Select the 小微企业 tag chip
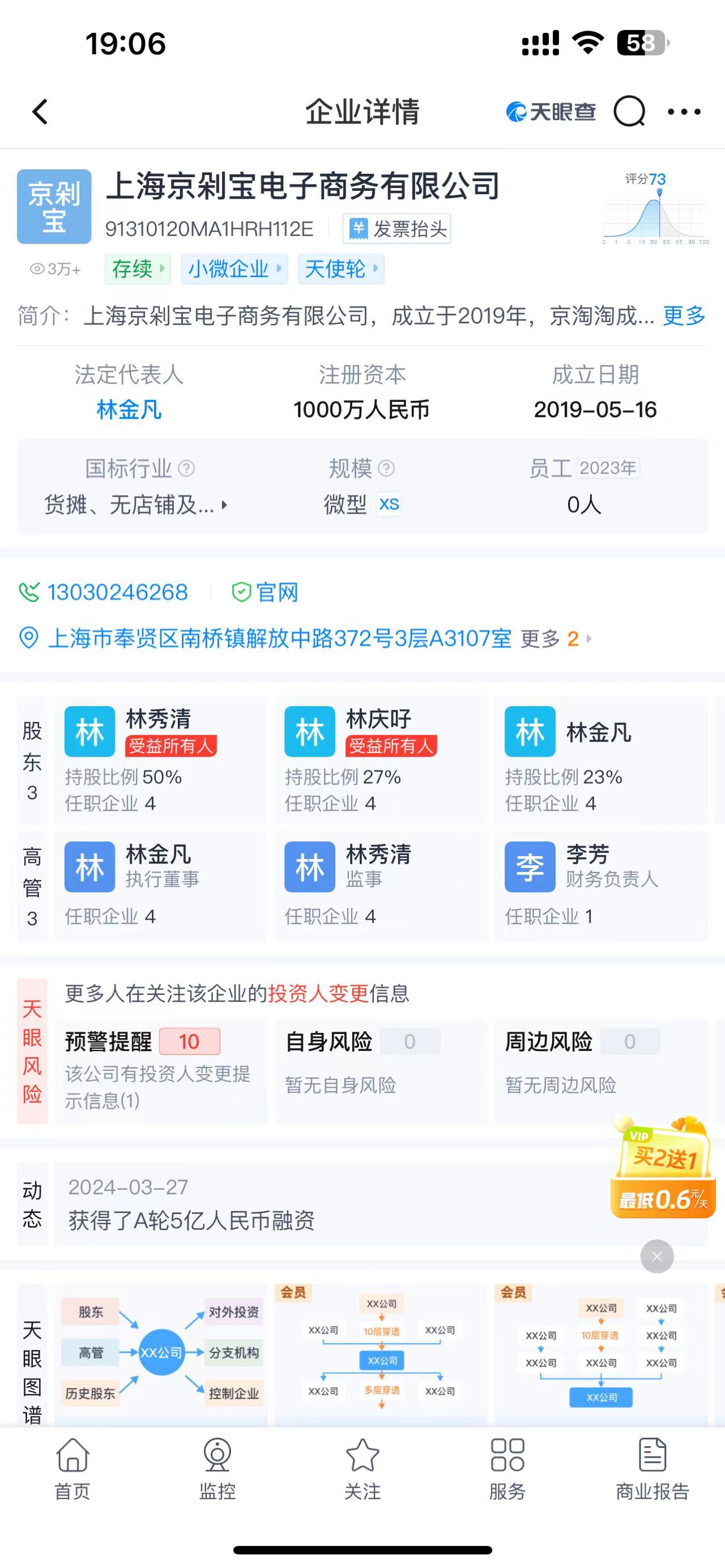 [x=234, y=269]
